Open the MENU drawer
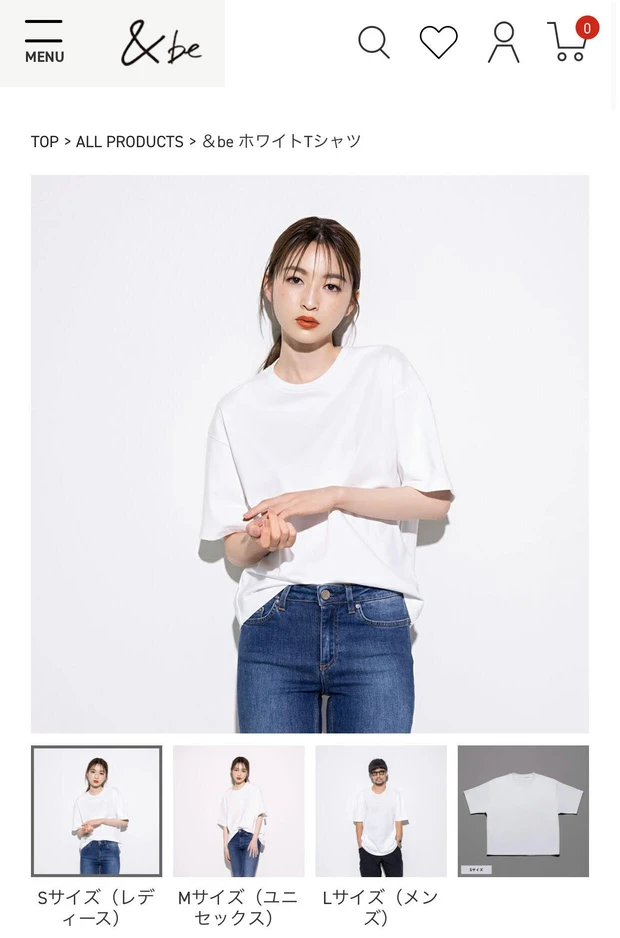The height and width of the screenshot is (938, 620). 44,42
